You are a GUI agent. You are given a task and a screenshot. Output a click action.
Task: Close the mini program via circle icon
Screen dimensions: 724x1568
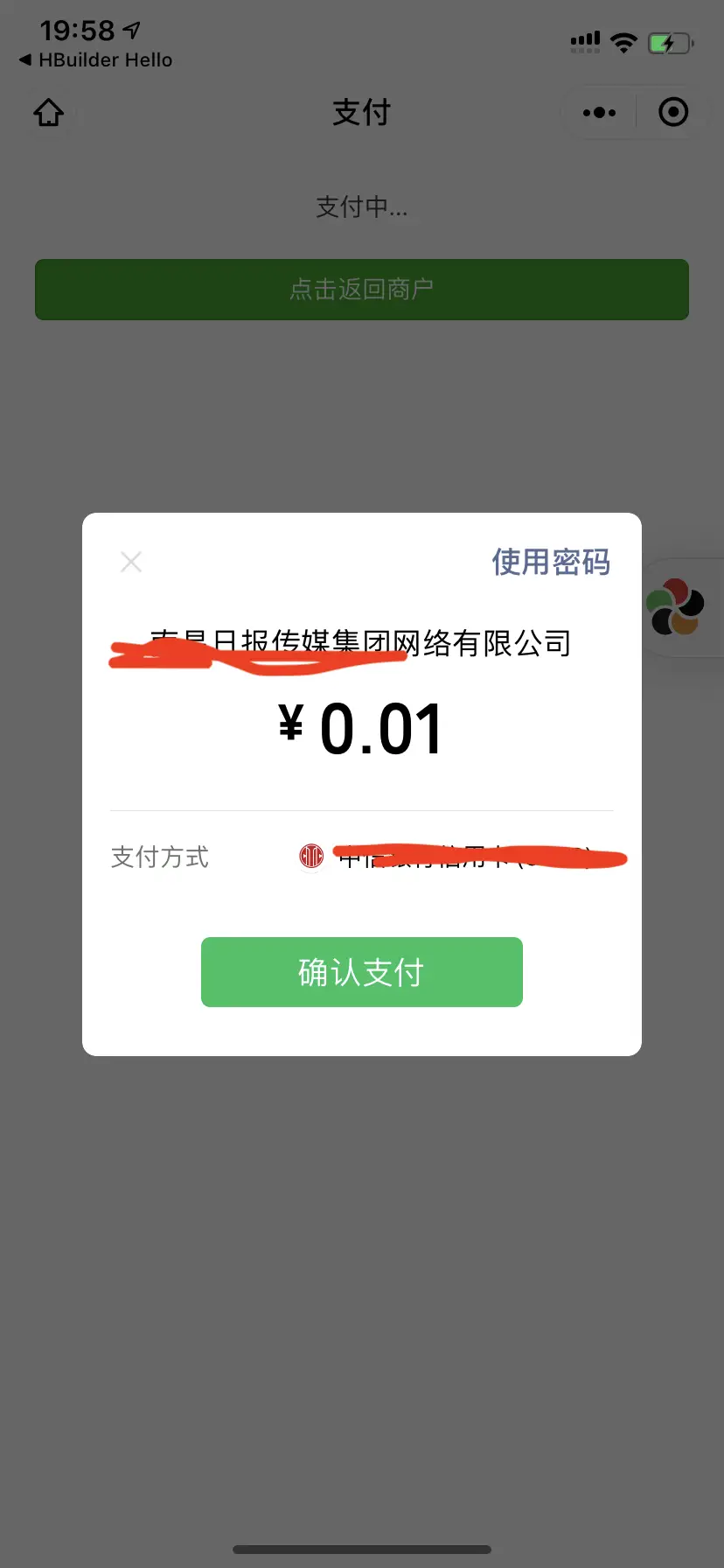(x=673, y=112)
